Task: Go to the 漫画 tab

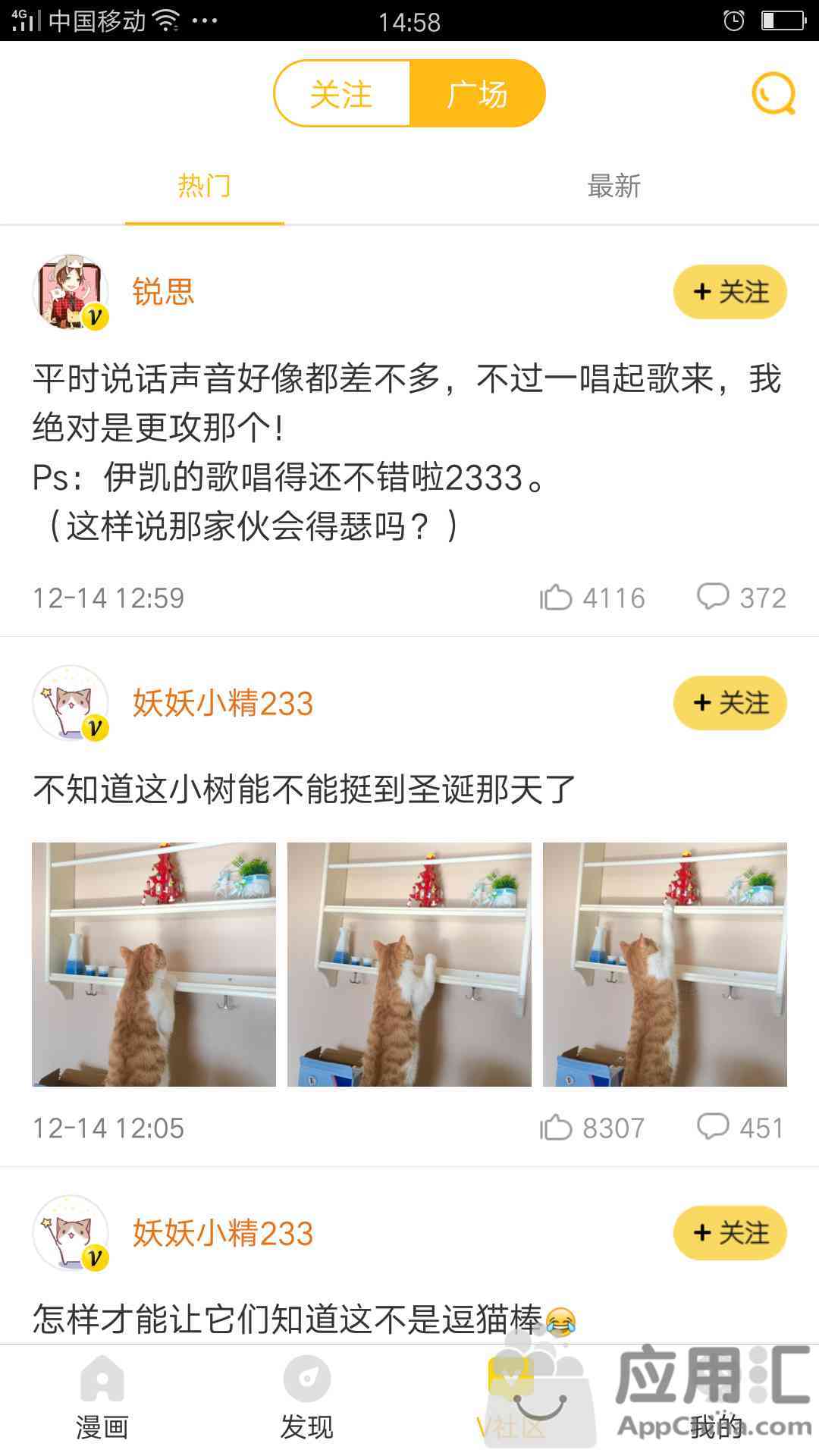Action: tap(102, 1400)
